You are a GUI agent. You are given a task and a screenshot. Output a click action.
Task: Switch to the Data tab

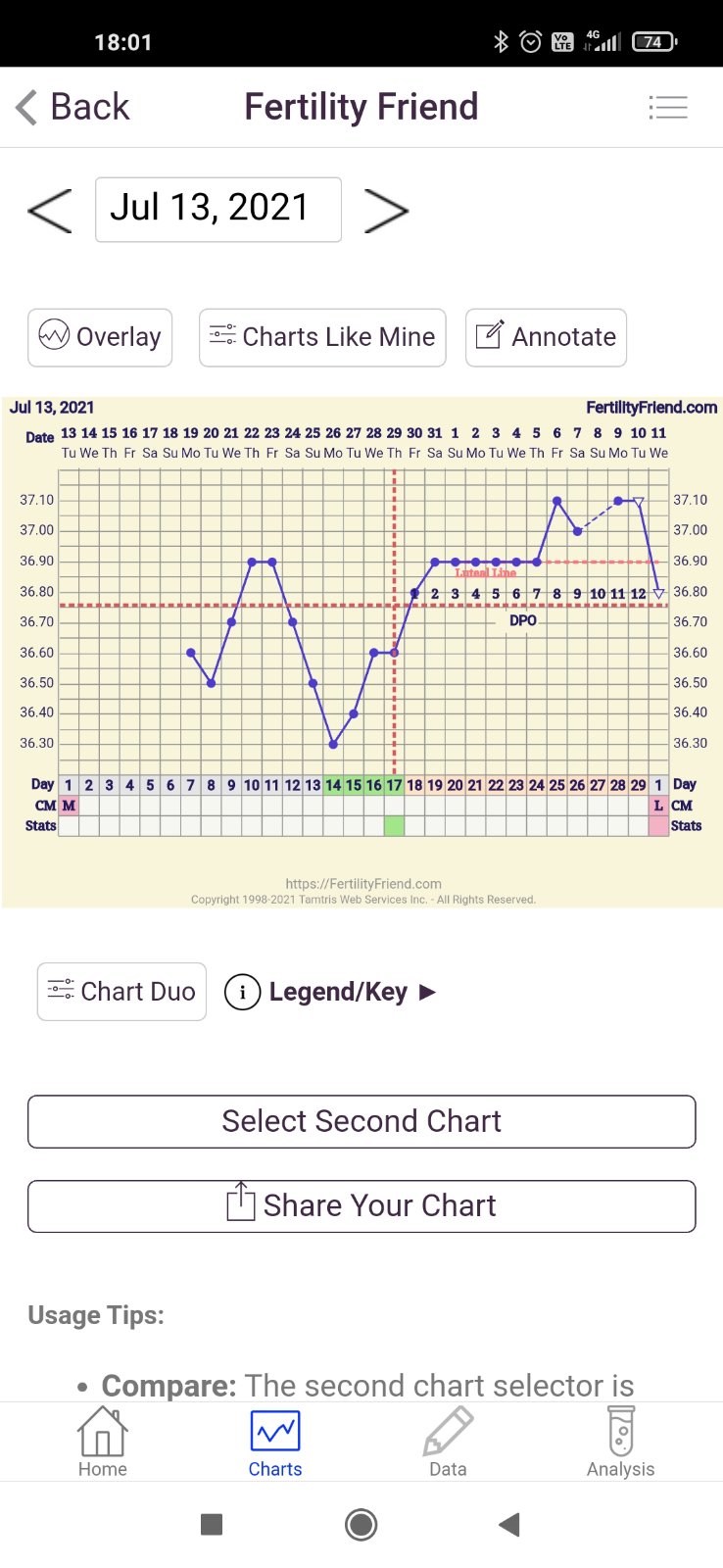pyautogui.click(x=448, y=1443)
